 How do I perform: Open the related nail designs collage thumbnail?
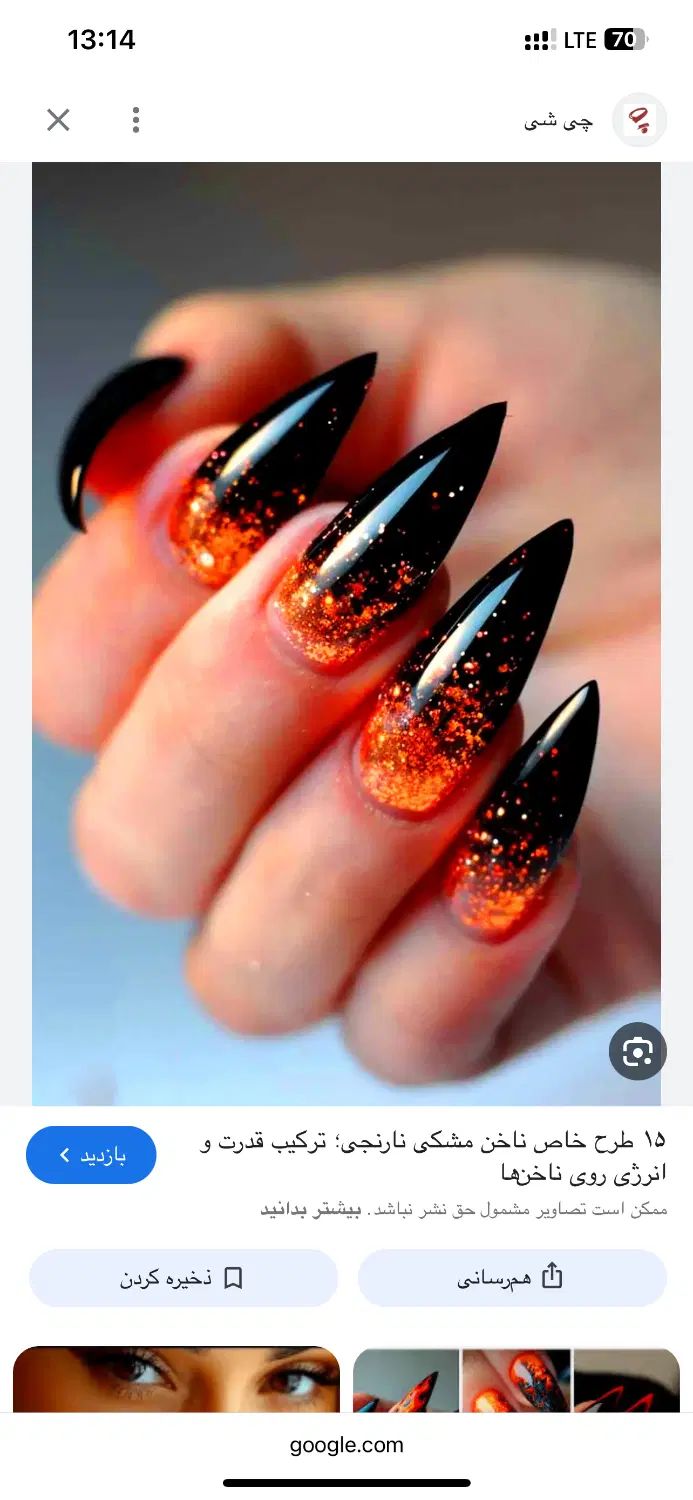(x=516, y=1380)
